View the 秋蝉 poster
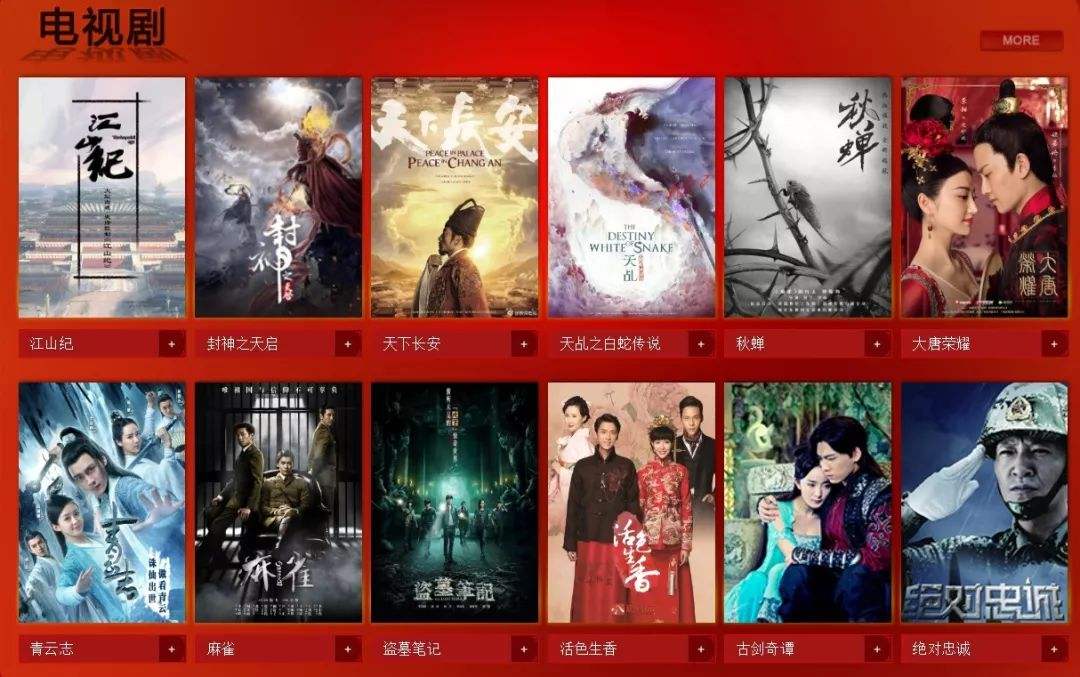This screenshot has width=1080, height=677. click(x=808, y=197)
